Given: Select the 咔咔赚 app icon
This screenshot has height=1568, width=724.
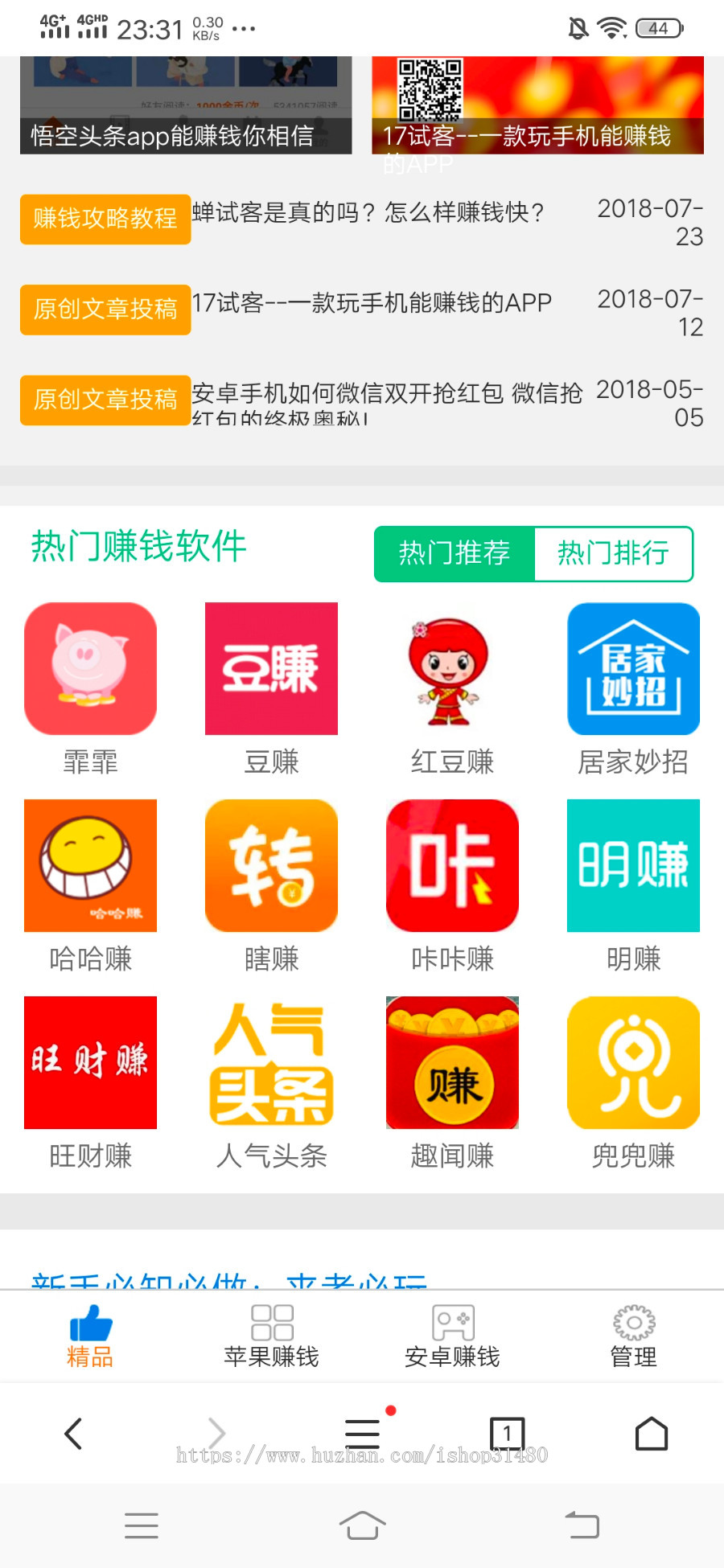Looking at the screenshot, I should (451, 866).
